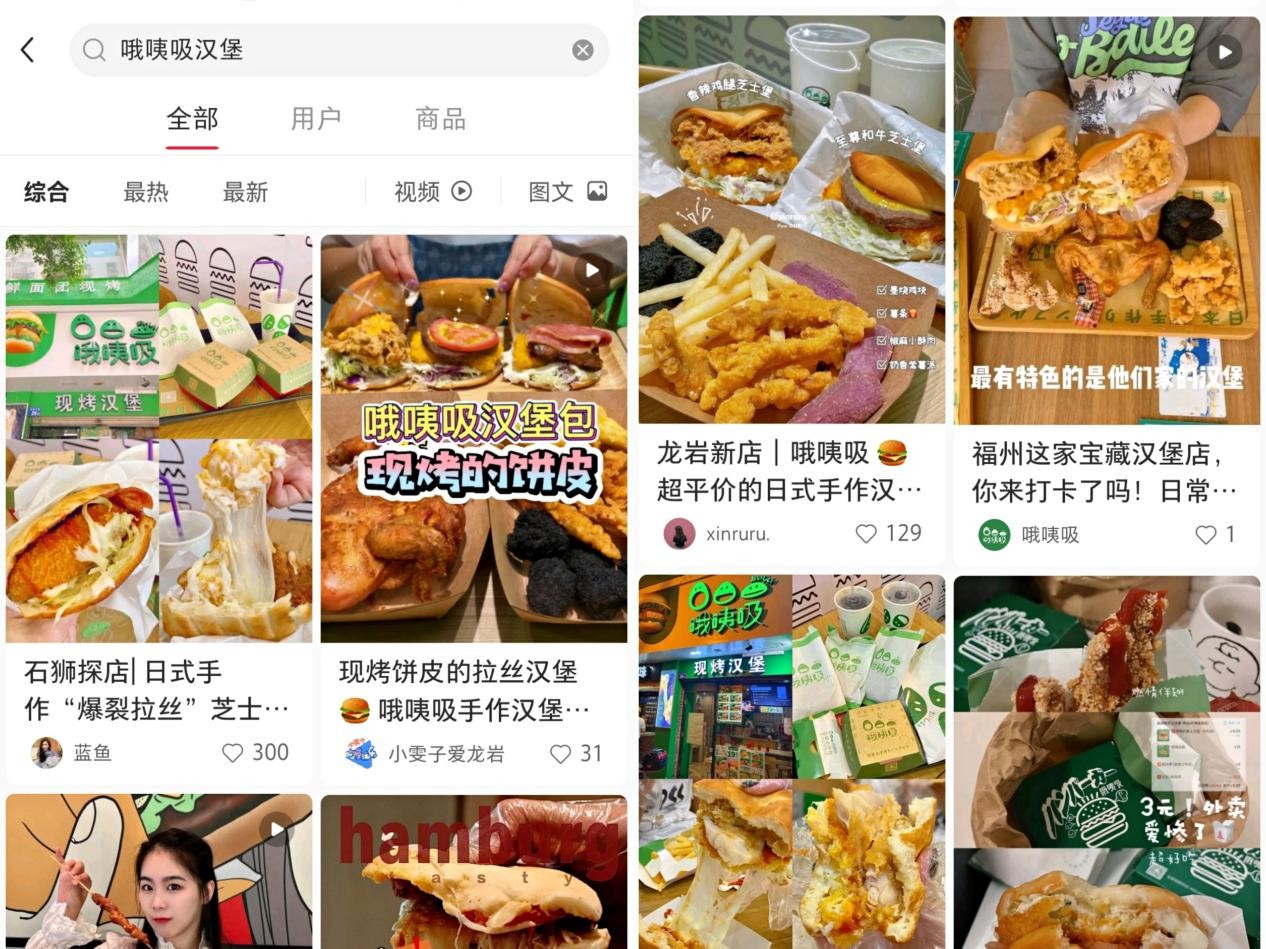The height and width of the screenshot is (949, 1266).
Task: Open the post 石狮探店 日式手作
Action: (159, 690)
